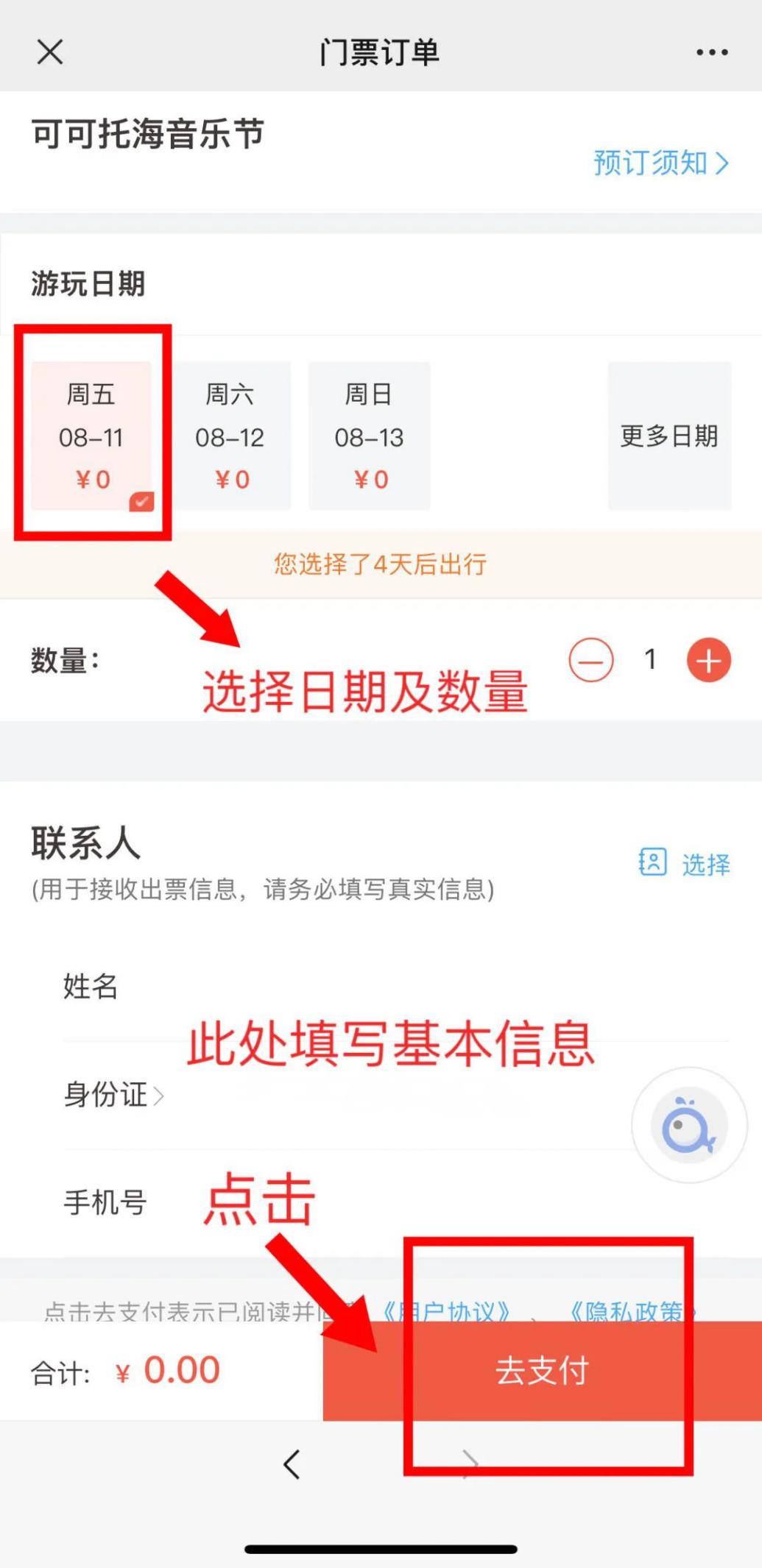
Task: Choose Saturday 08-12 date option
Action: 230,436
